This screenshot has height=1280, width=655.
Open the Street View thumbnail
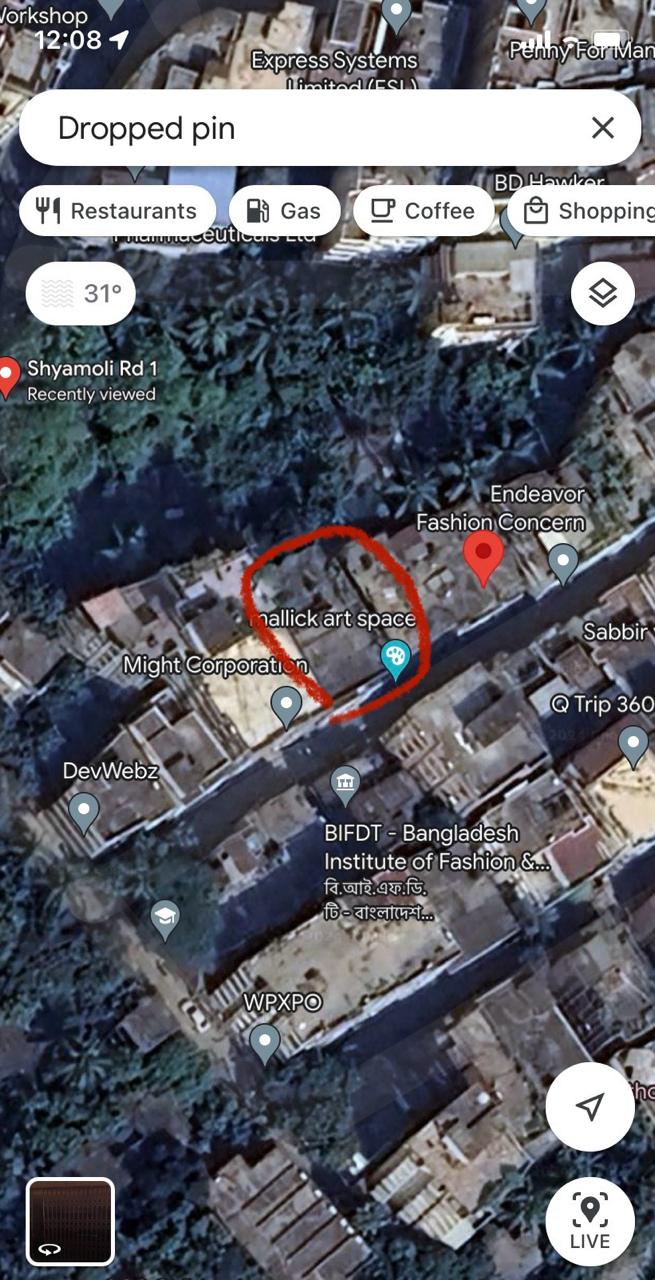70,1221
